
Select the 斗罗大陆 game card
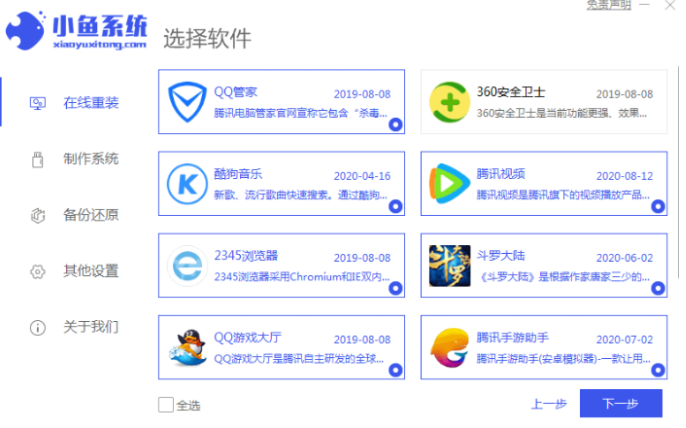tap(543, 265)
